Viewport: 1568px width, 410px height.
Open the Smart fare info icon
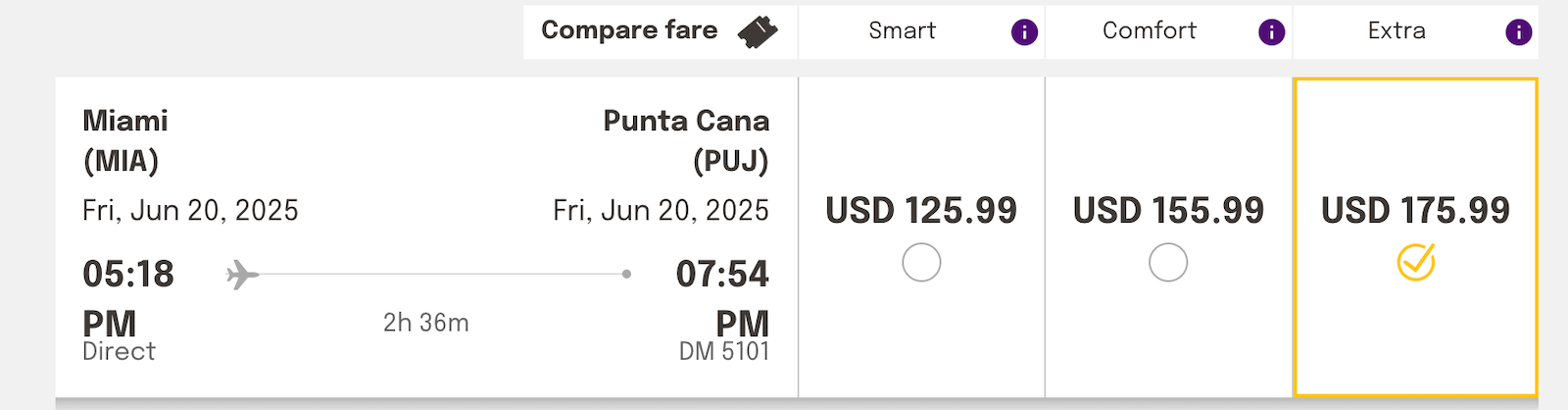tap(1024, 32)
